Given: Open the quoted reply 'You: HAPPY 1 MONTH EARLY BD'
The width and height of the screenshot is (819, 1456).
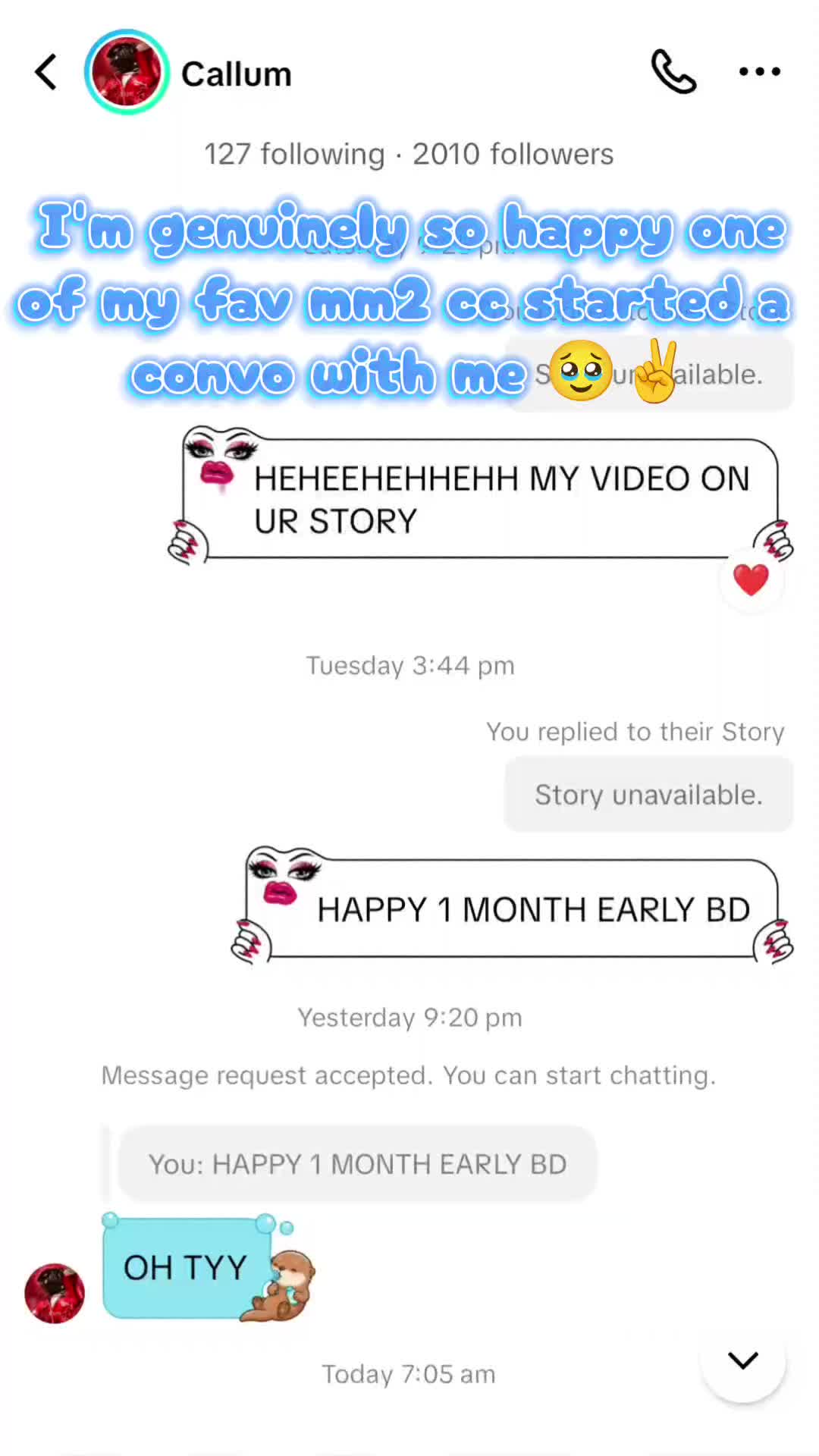Looking at the screenshot, I should click(357, 1164).
